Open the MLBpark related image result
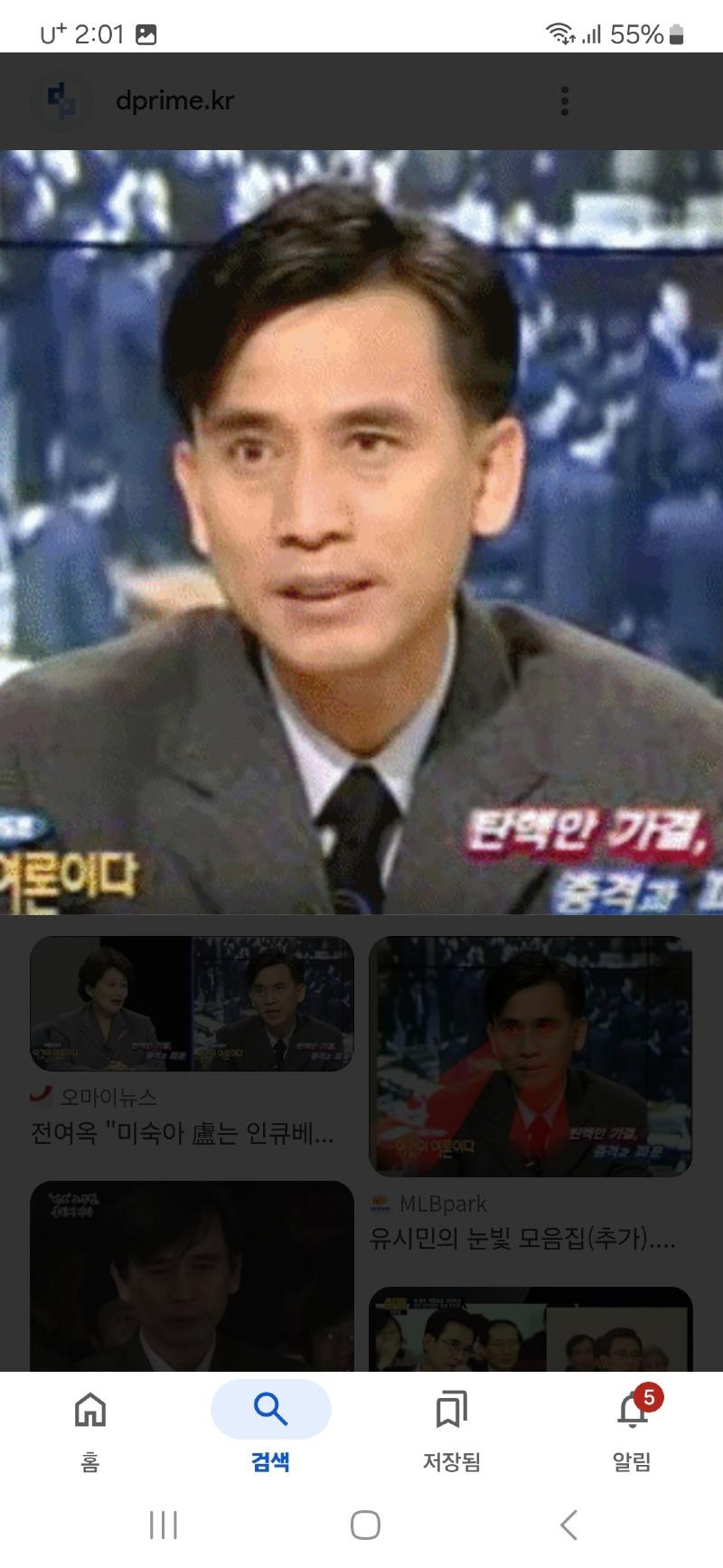The image size is (723, 1568). [x=531, y=1056]
